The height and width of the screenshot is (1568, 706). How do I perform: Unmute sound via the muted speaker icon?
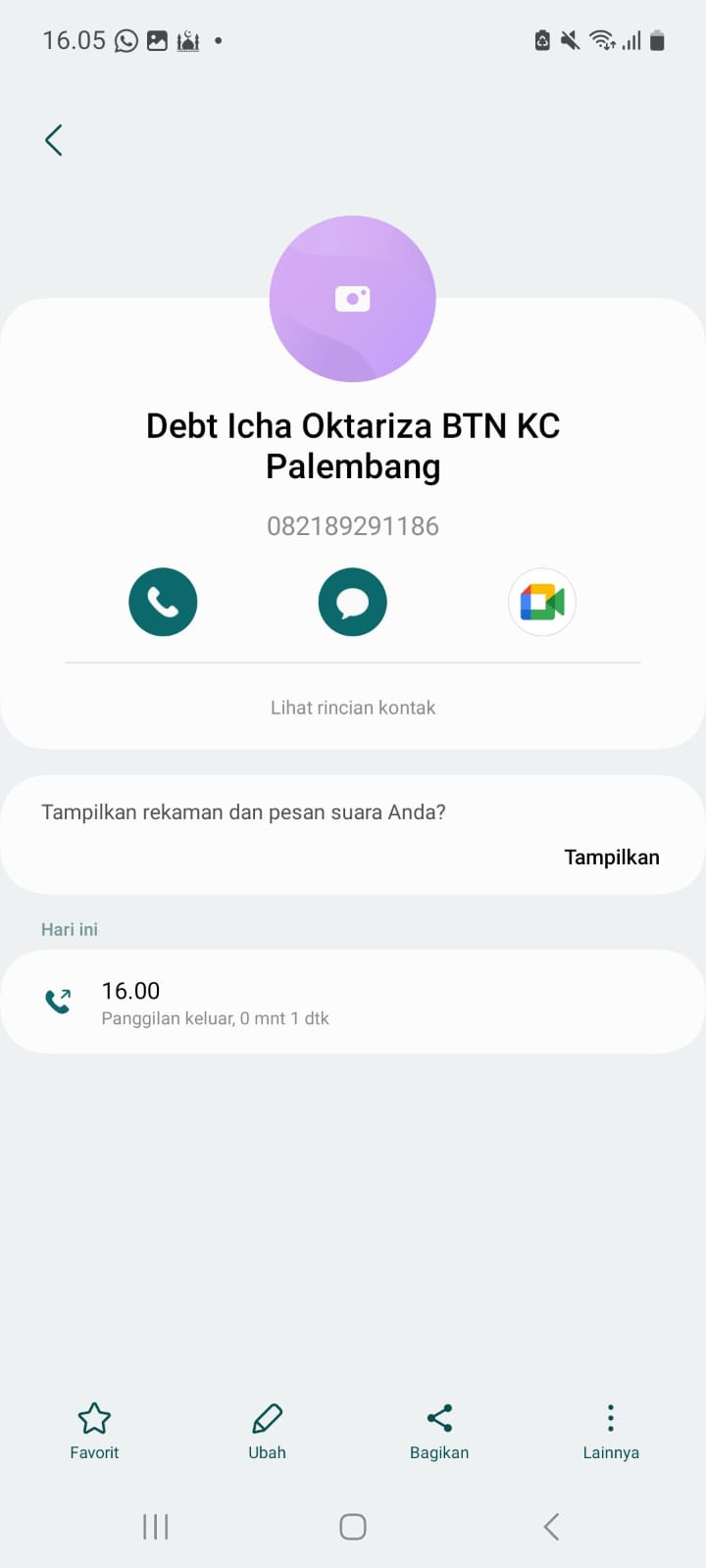point(568,40)
